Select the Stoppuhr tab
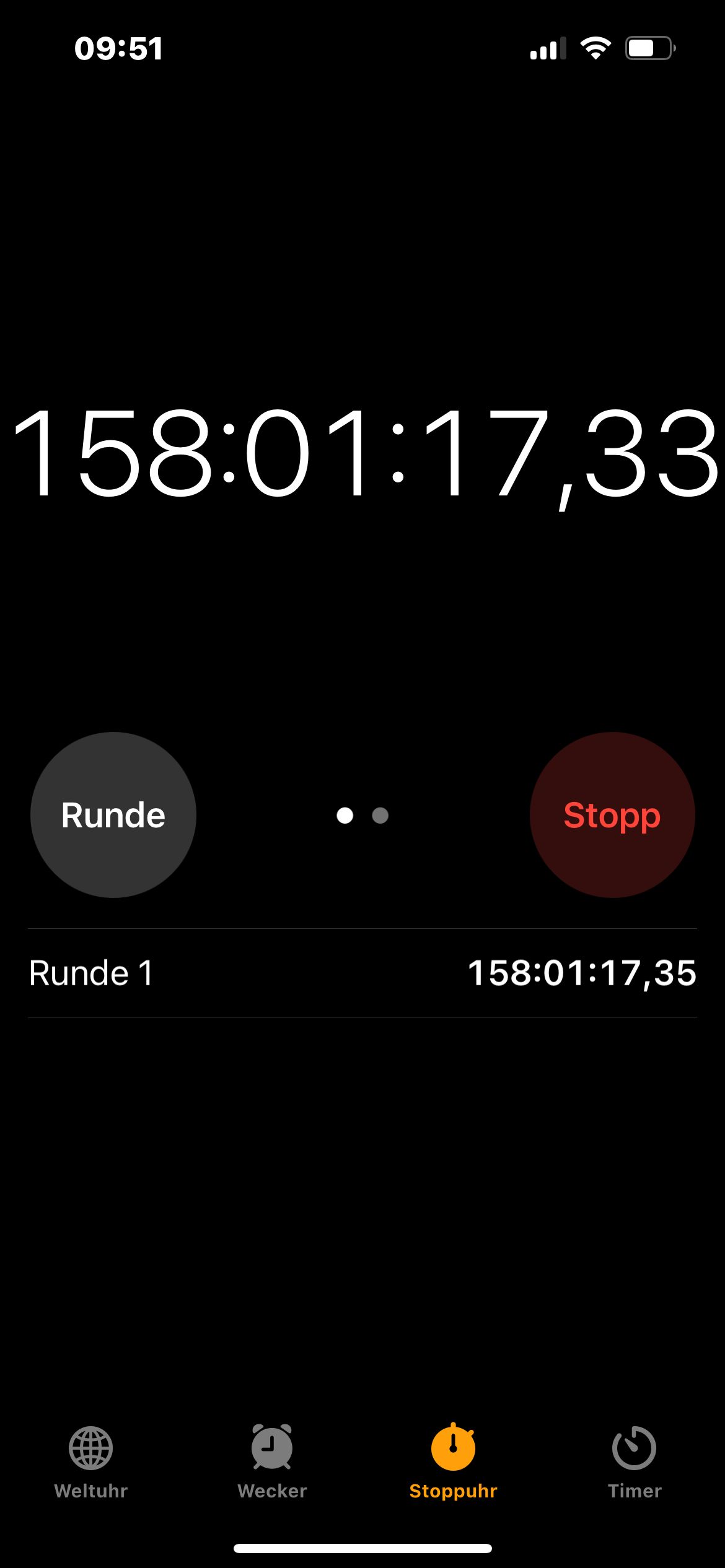725x1568 pixels. click(453, 1461)
